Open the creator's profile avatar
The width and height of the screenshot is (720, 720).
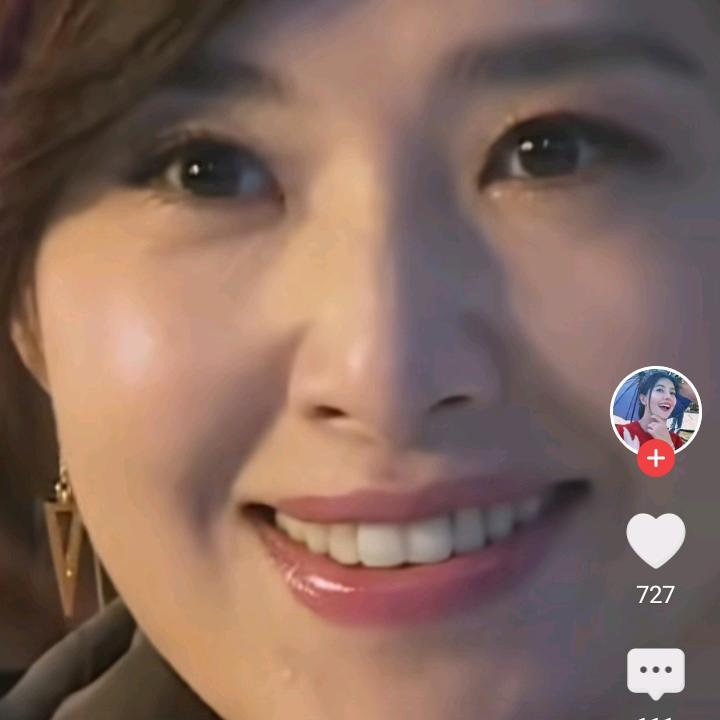655,411
